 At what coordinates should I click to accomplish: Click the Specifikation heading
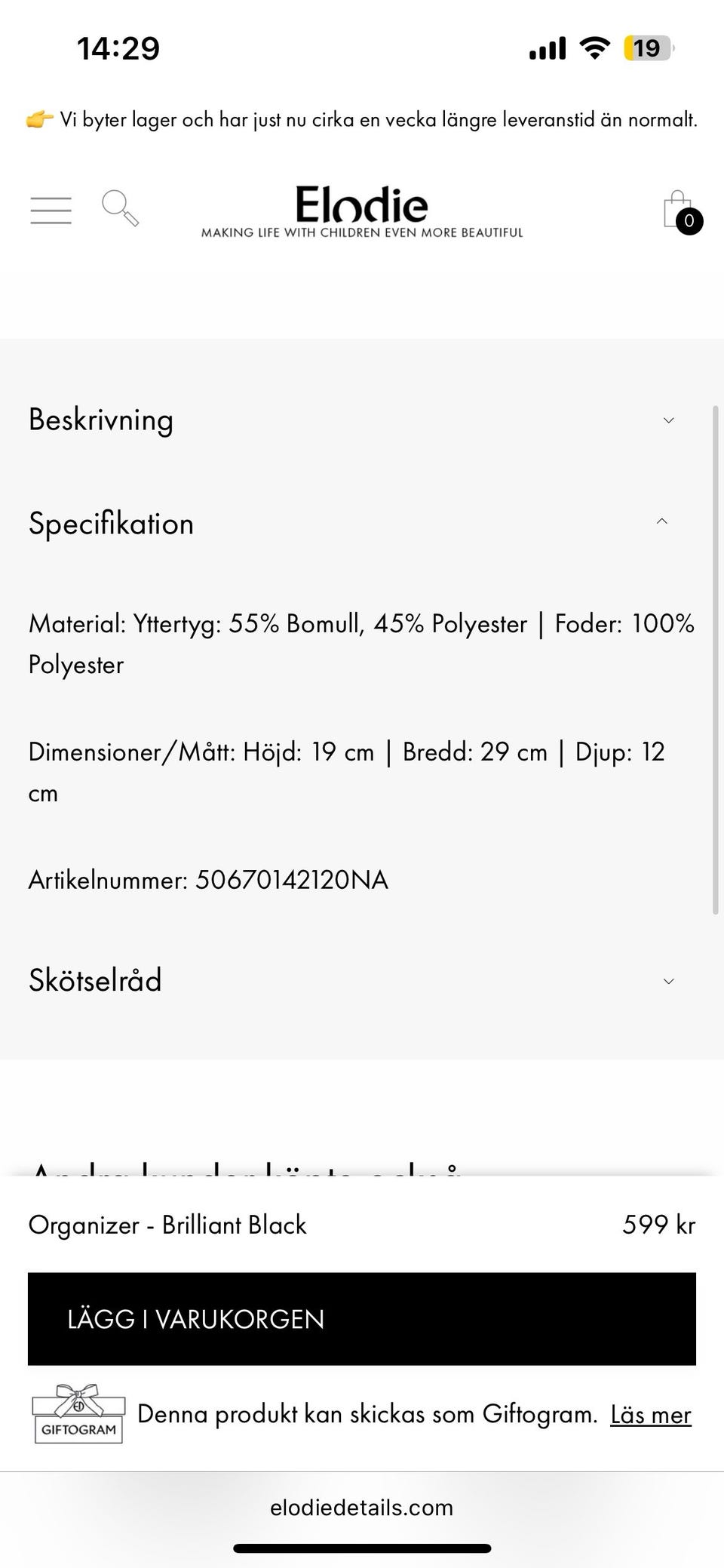(x=110, y=523)
